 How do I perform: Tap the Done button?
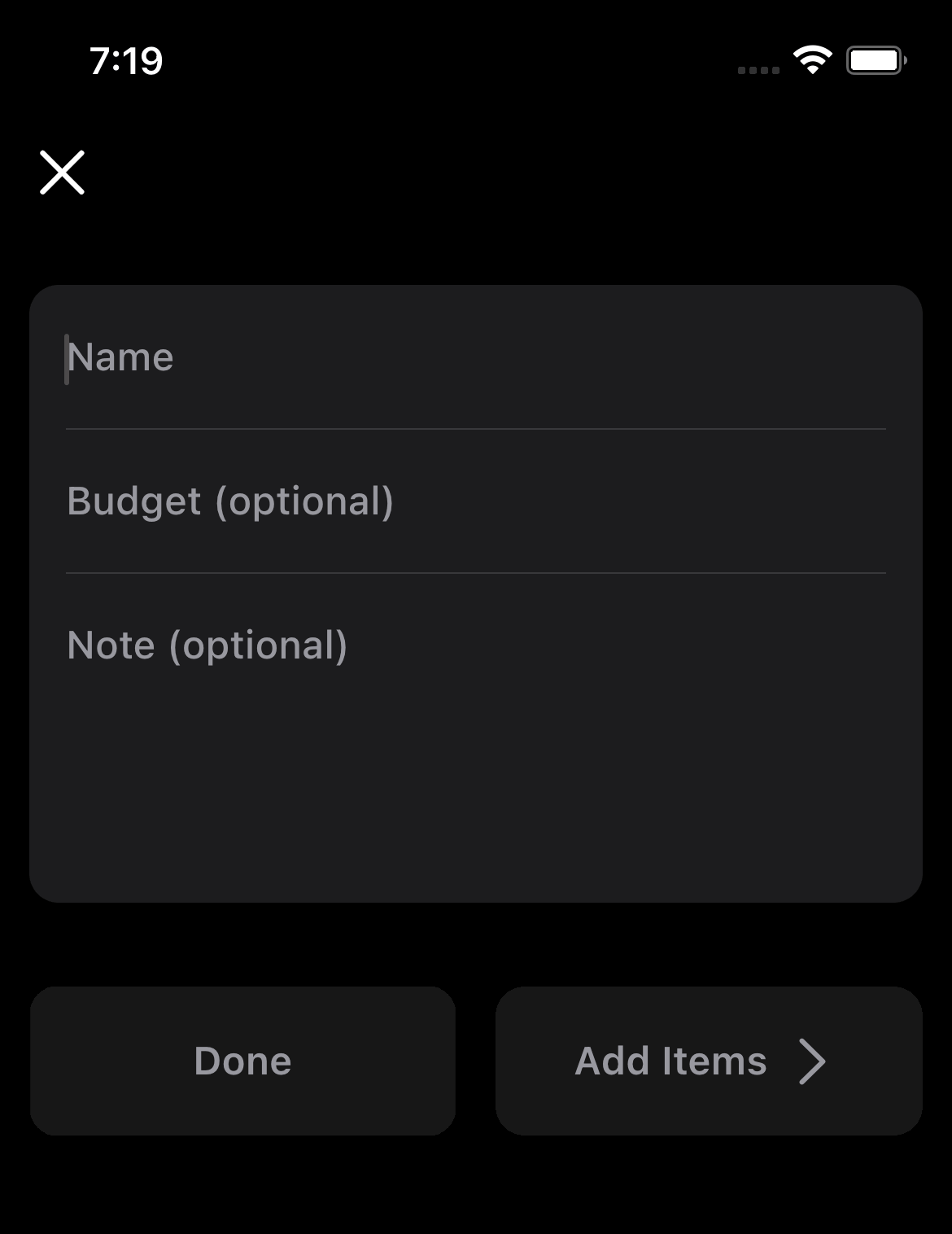coord(242,1061)
